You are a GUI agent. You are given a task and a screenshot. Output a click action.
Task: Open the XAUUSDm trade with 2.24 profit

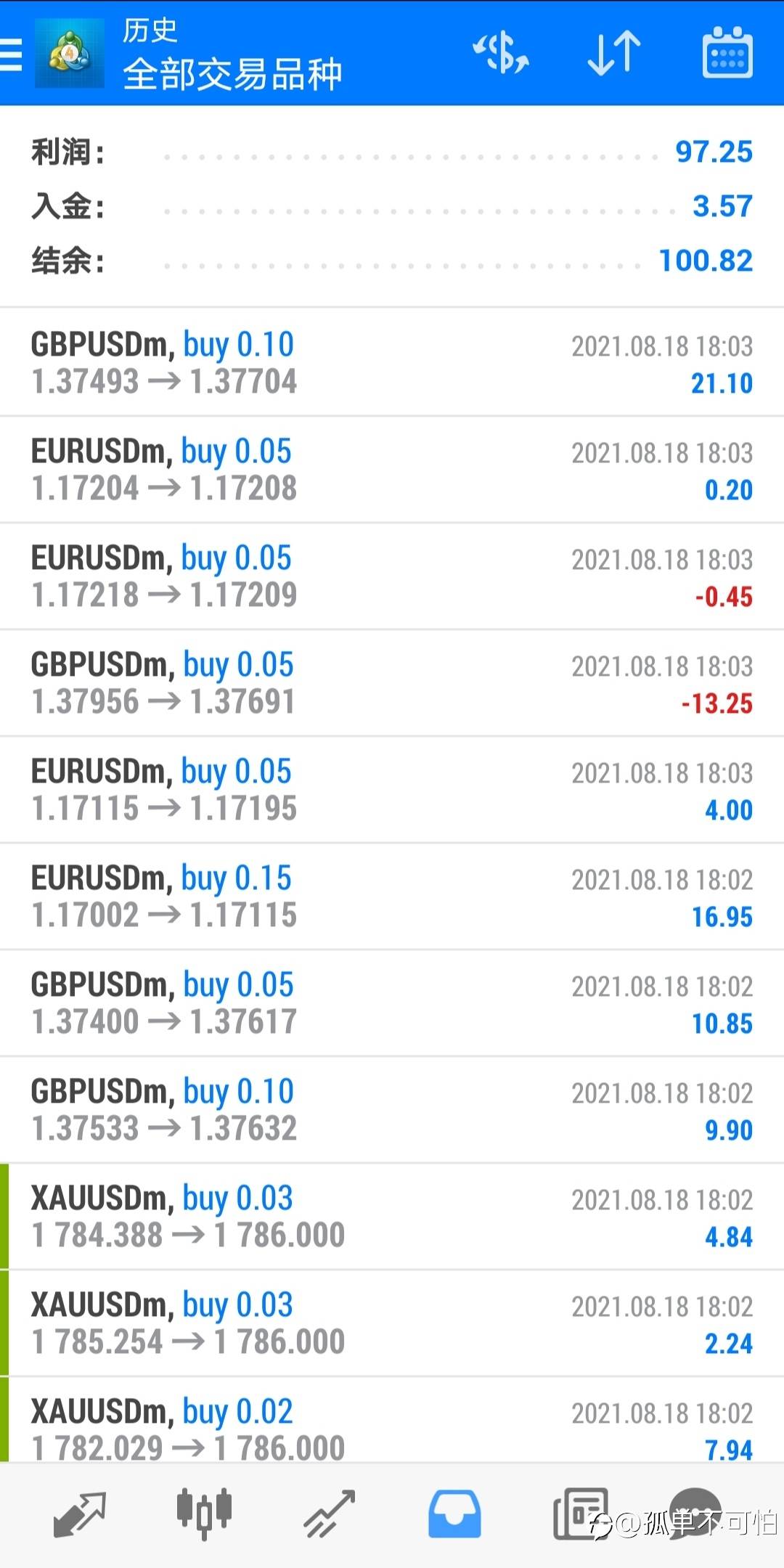(392, 1323)
